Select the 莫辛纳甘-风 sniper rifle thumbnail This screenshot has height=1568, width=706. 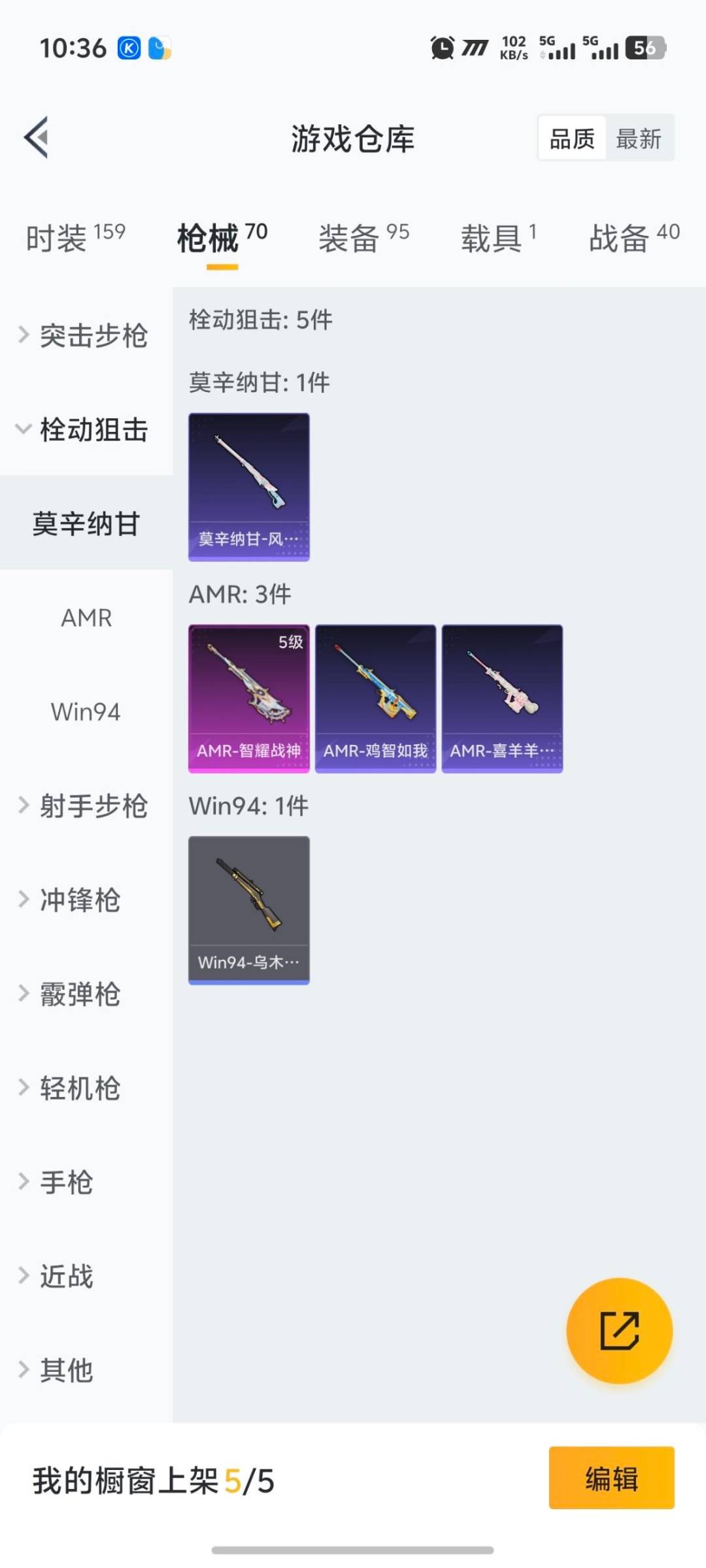[x=249, y=487]
